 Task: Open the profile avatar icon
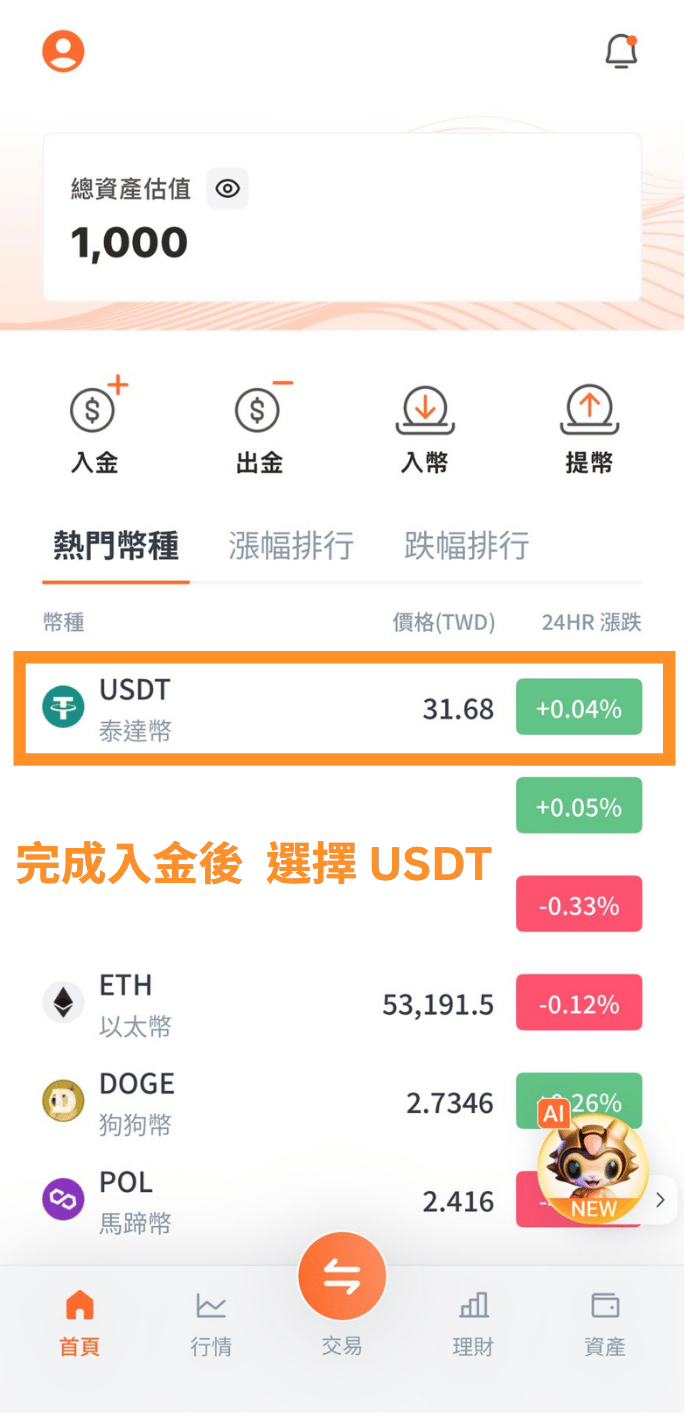click(x=63, y=51)
